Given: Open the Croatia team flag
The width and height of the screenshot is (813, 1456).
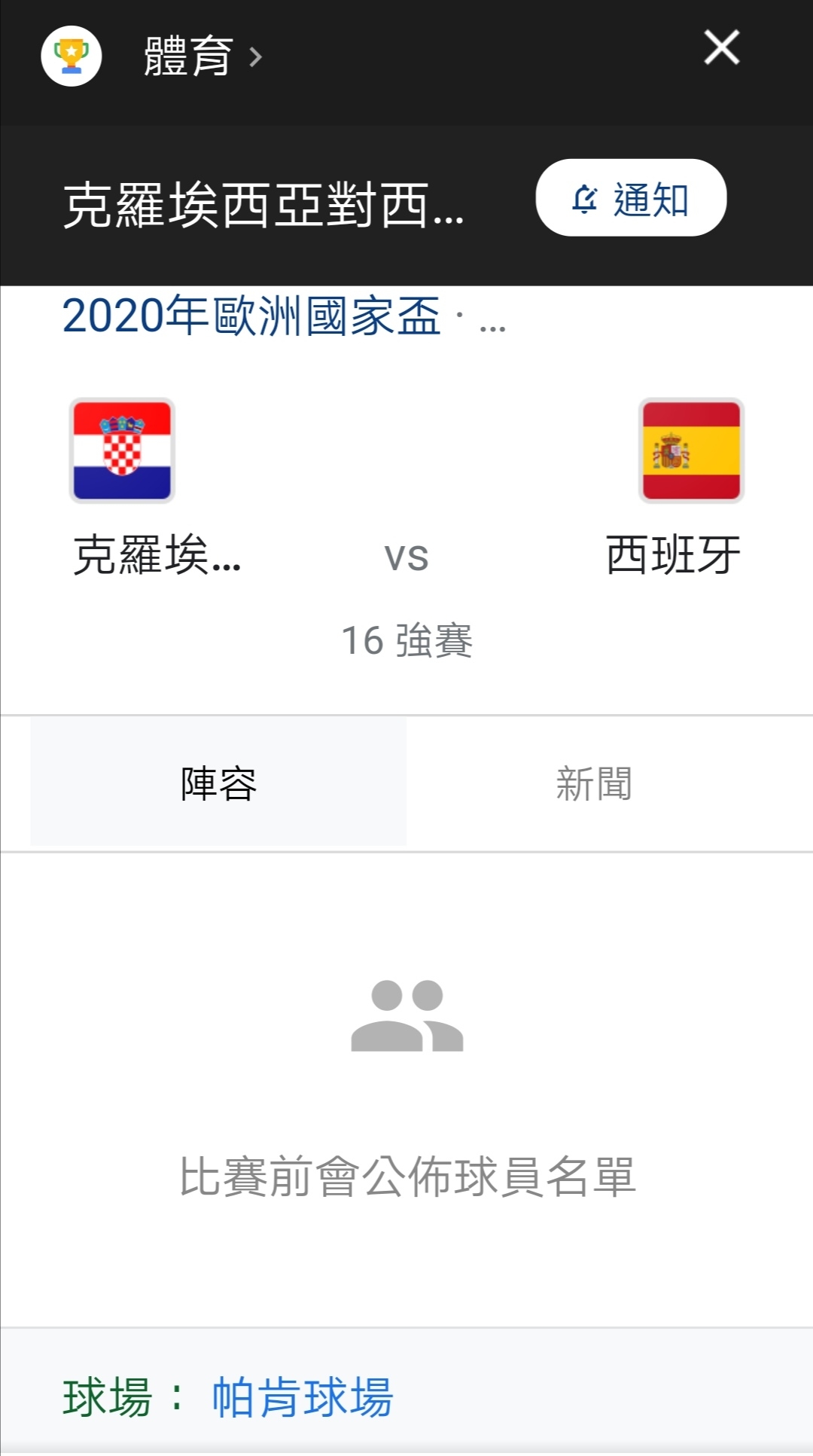Looking at the screenshot, I should 122,450.
